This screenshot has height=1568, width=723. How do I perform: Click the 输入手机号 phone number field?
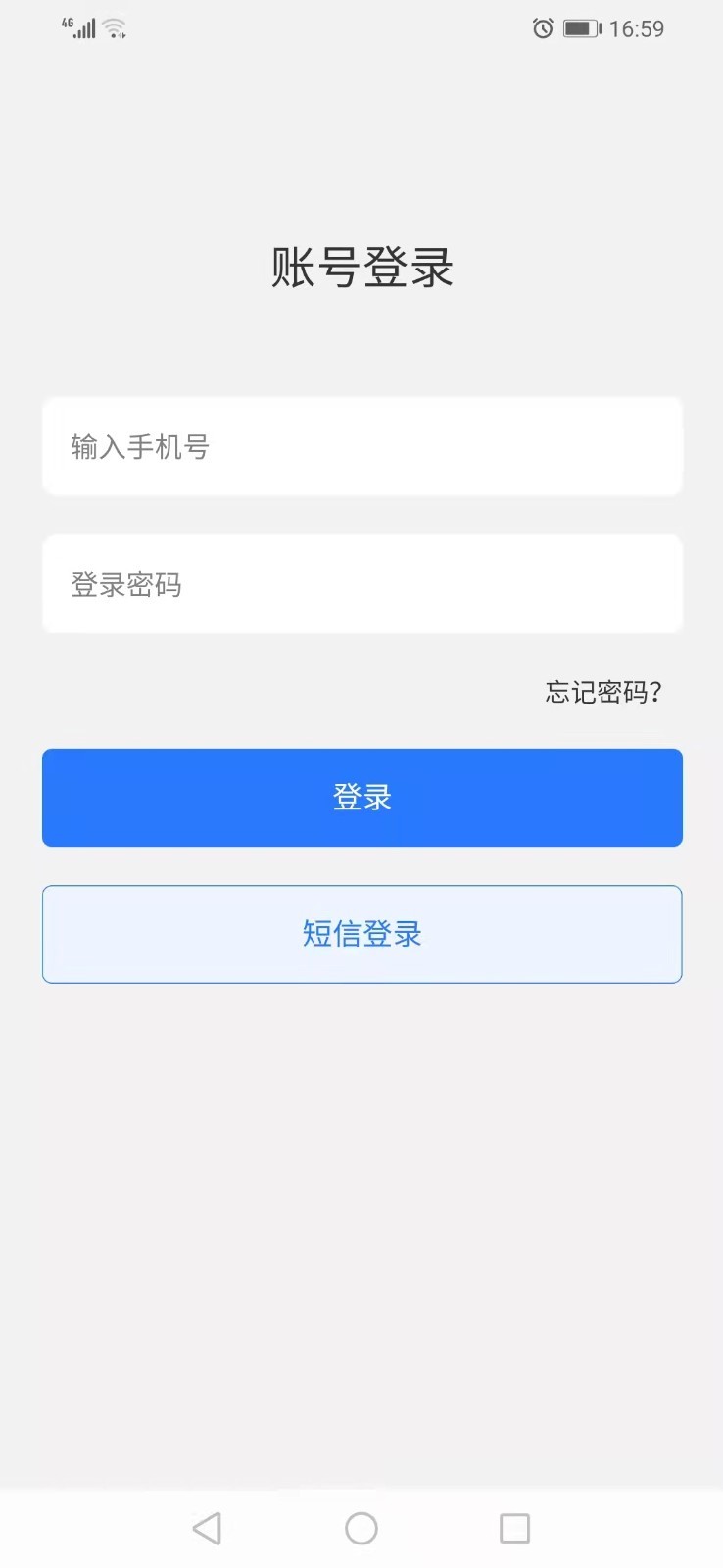coord(361,446)
